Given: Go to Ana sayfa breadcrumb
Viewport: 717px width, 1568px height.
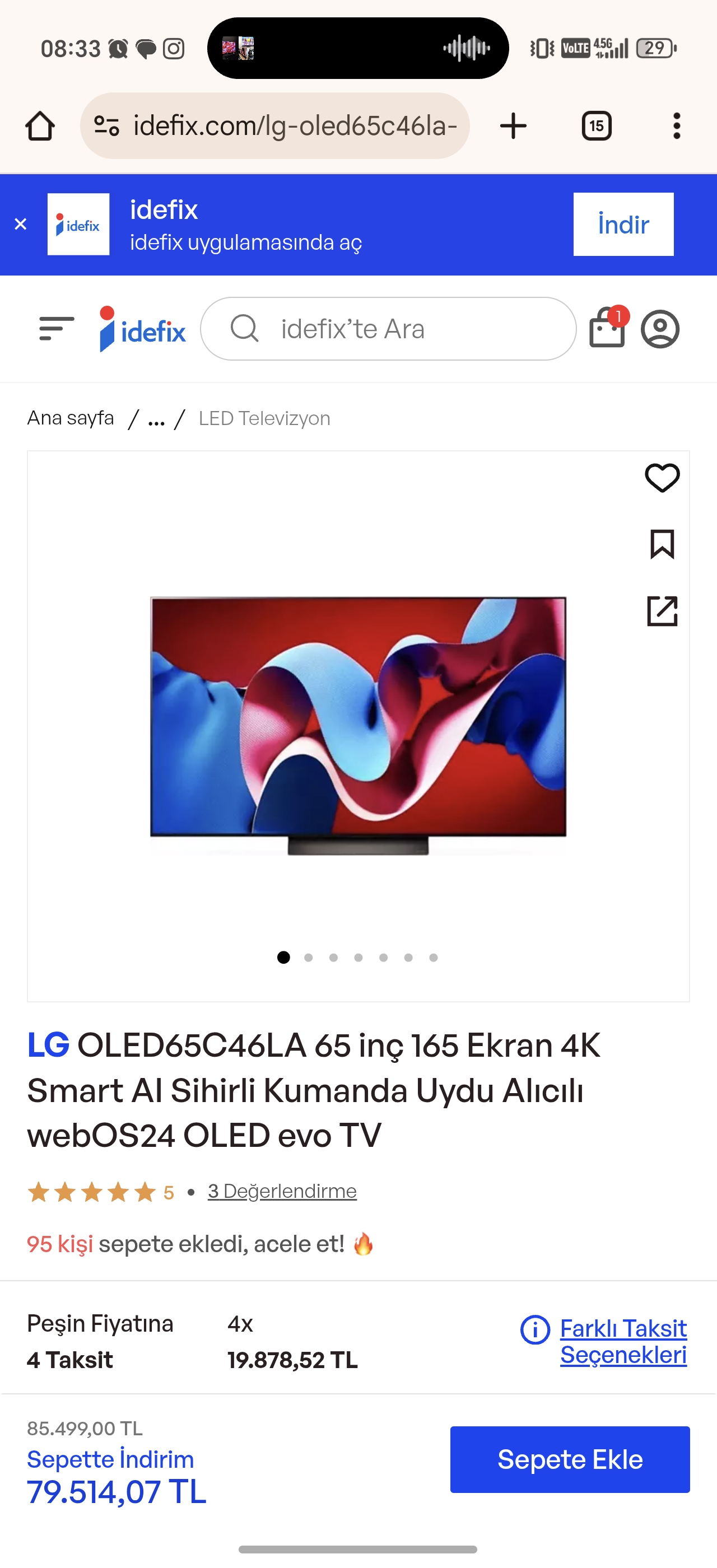Looking at the screenshot, I should coord(71,418).
